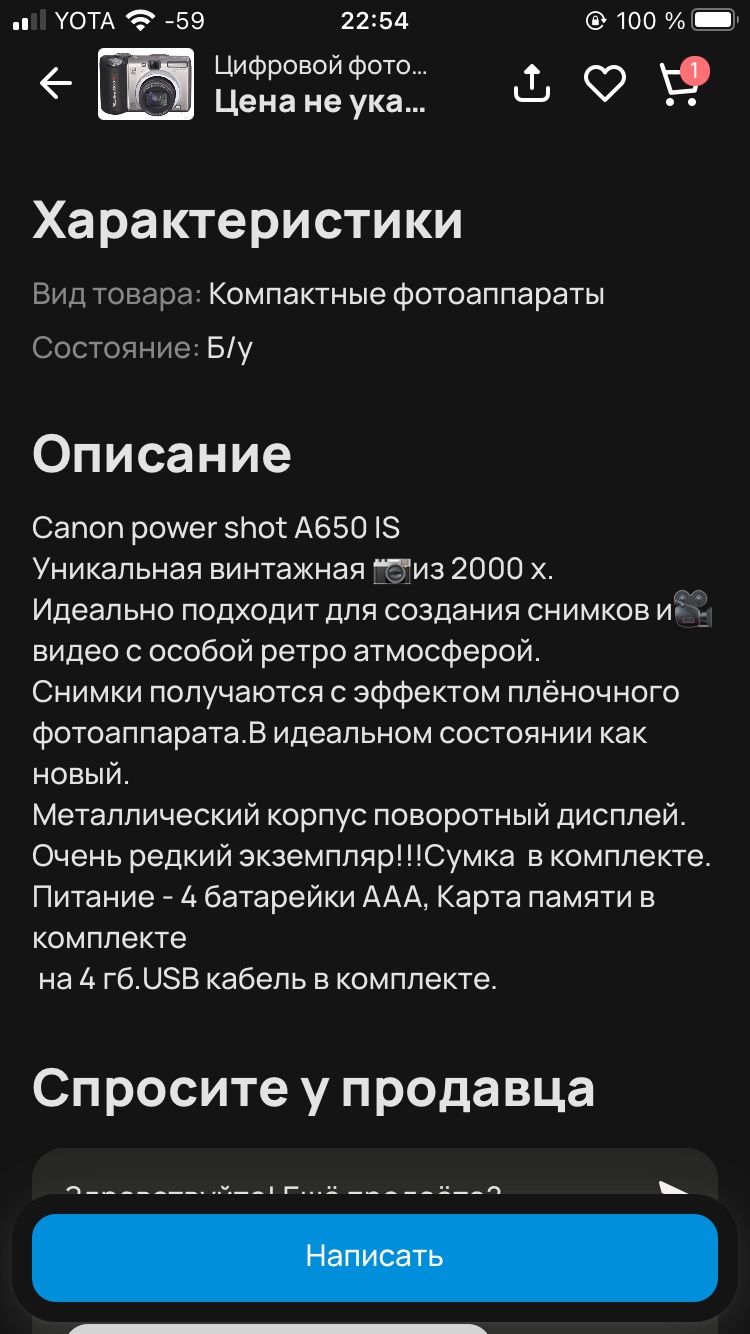
Task: Share this camera listing
Action: click(532, 84)
